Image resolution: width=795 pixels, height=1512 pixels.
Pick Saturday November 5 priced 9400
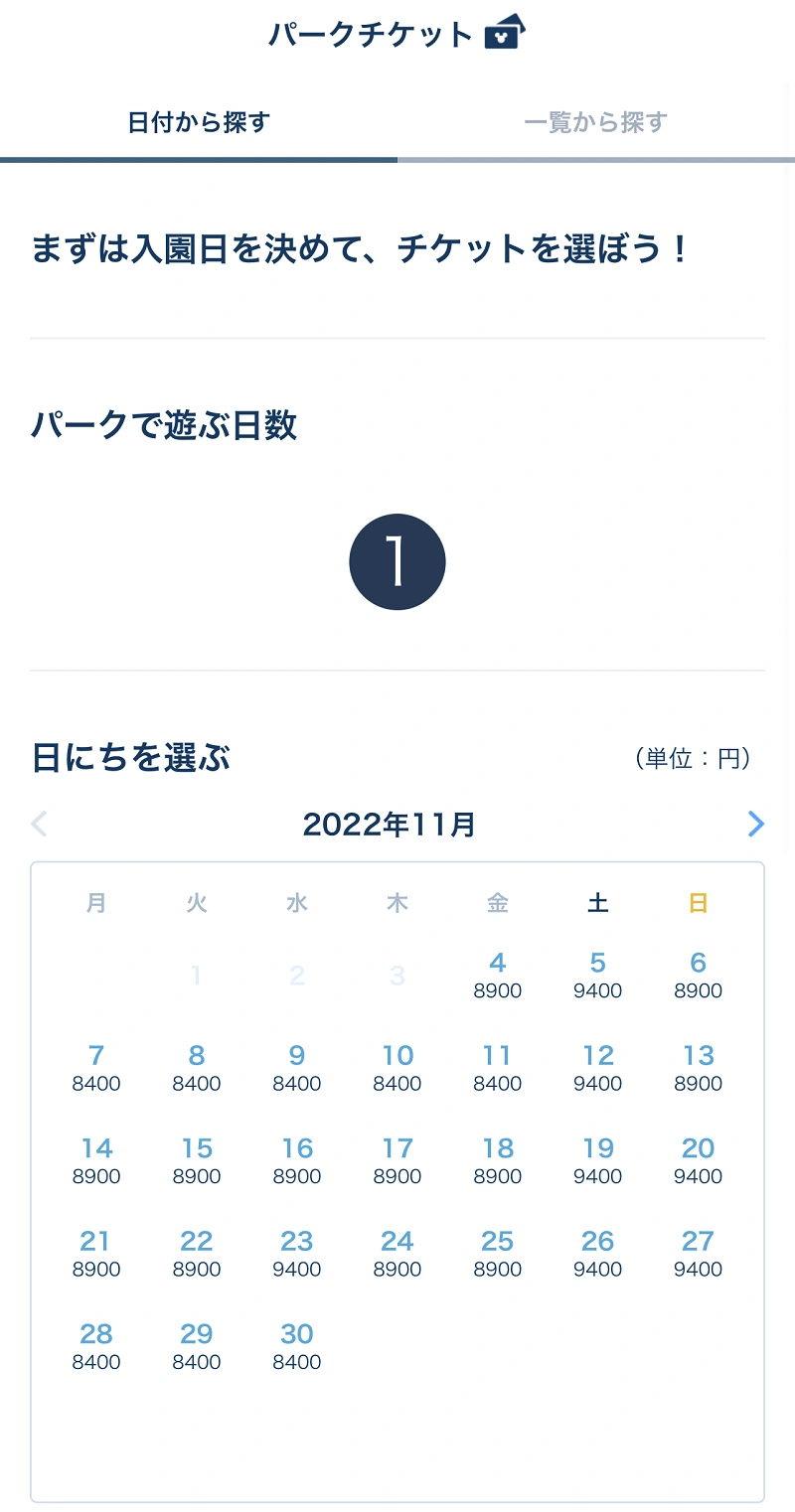click(598, 975)
